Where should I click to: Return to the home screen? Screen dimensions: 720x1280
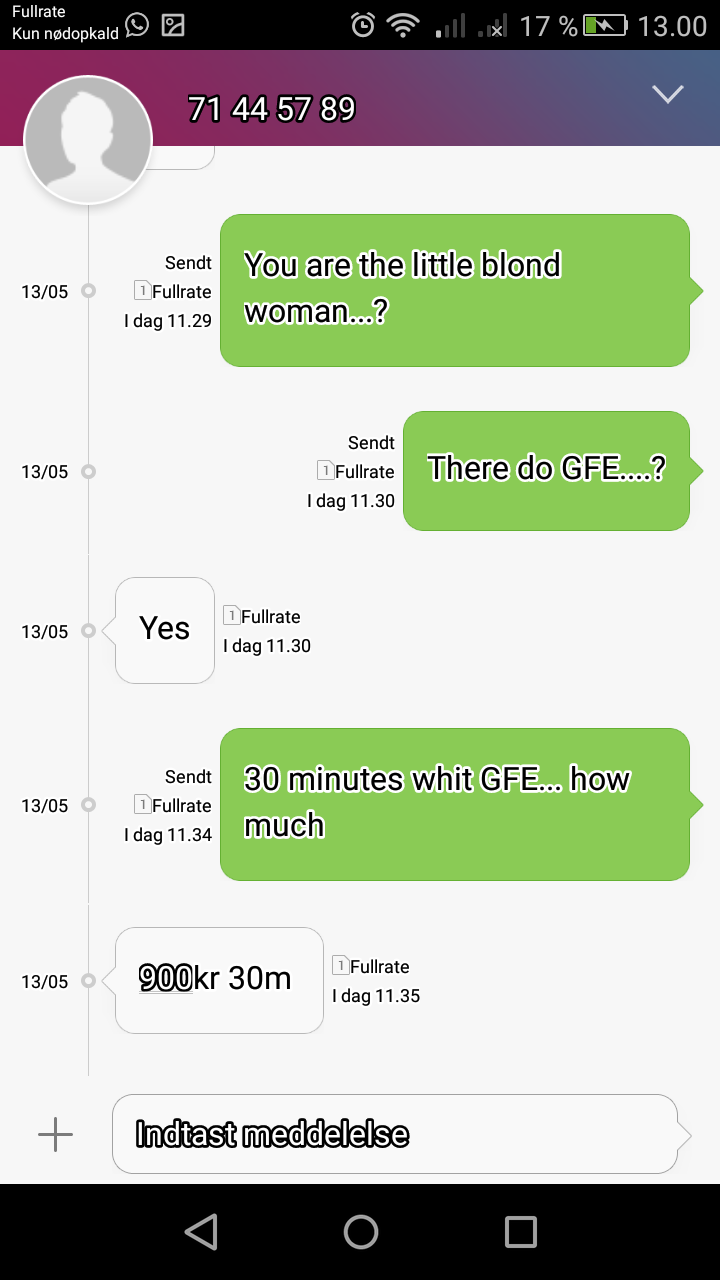click(x=360, y=1232)
